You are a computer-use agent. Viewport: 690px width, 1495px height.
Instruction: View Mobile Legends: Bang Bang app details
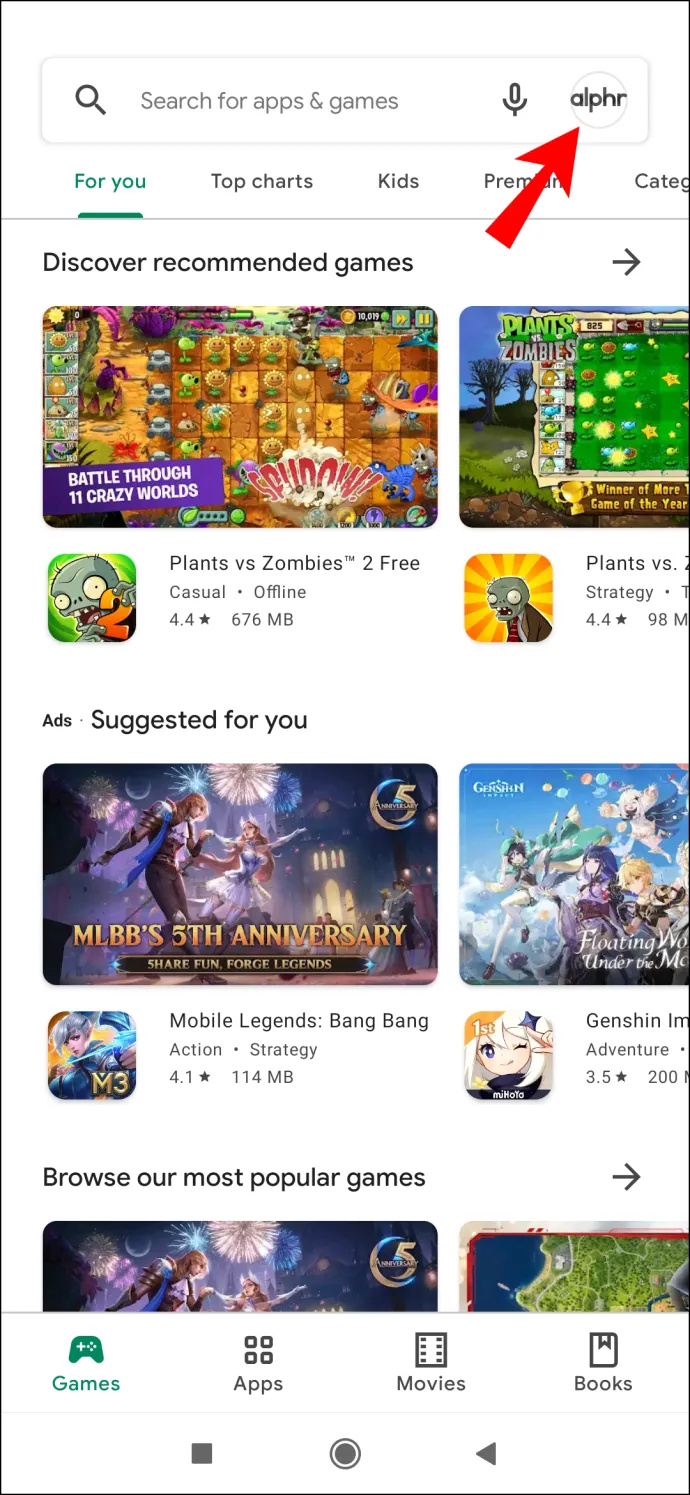298,1021
